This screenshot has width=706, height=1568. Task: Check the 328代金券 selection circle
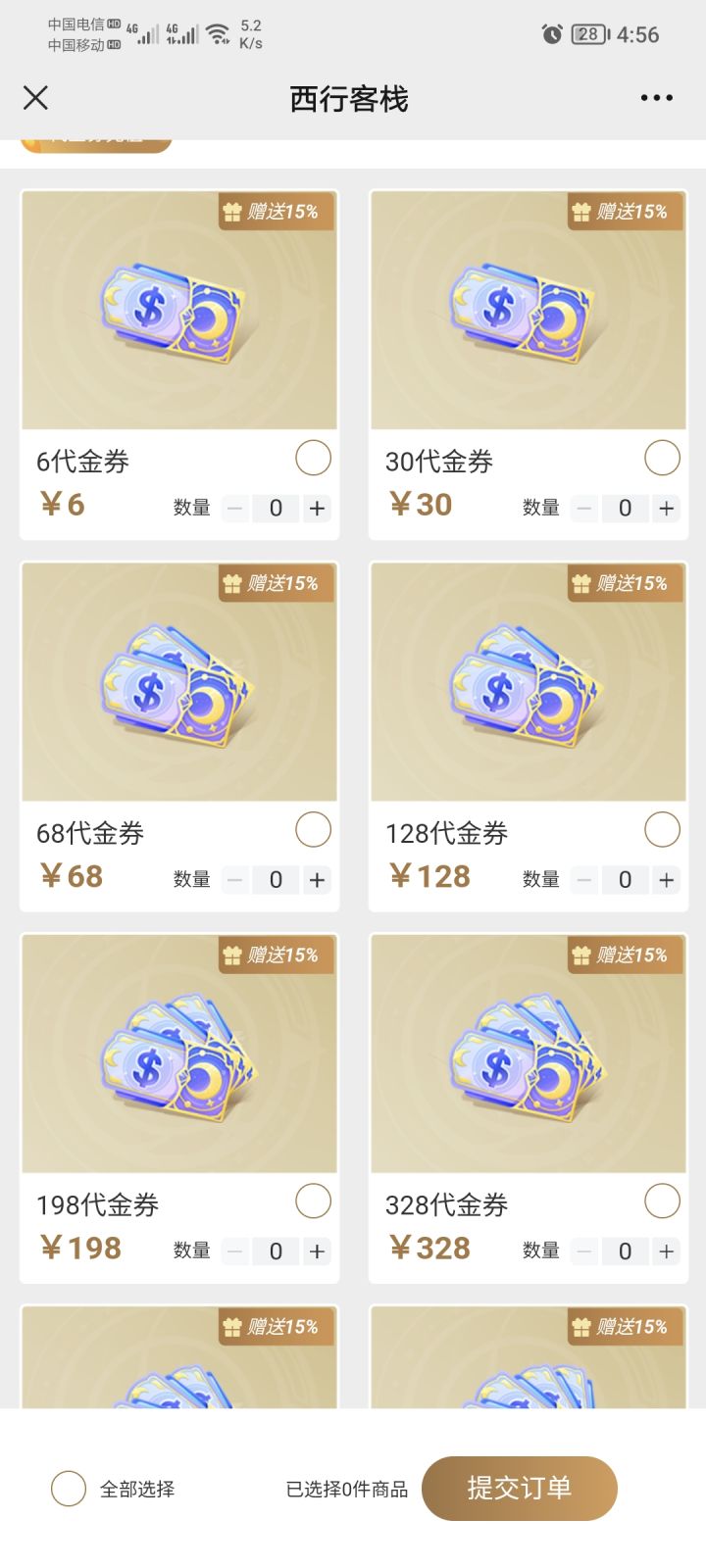tap(663, 1200)
